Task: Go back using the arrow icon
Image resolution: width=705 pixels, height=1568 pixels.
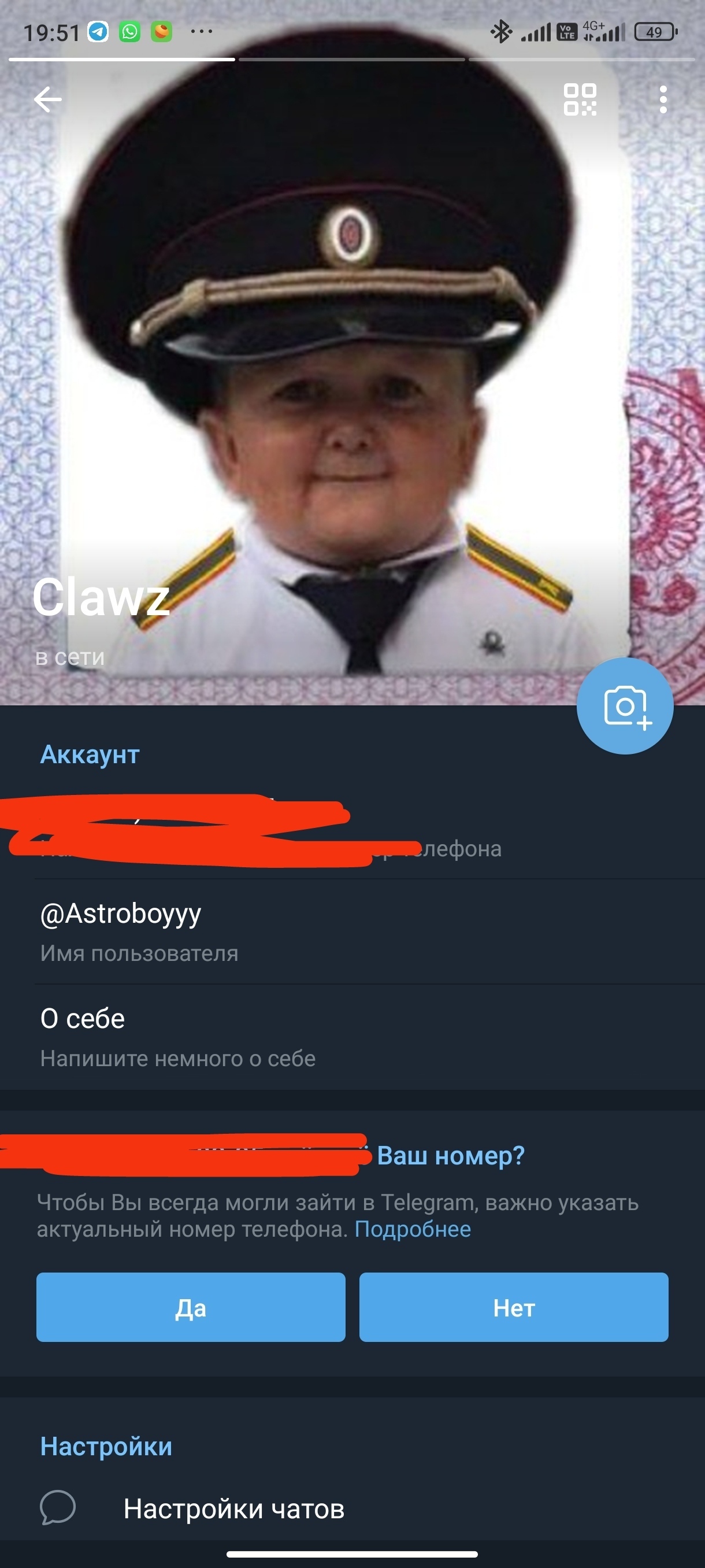Action: [47, 99]
